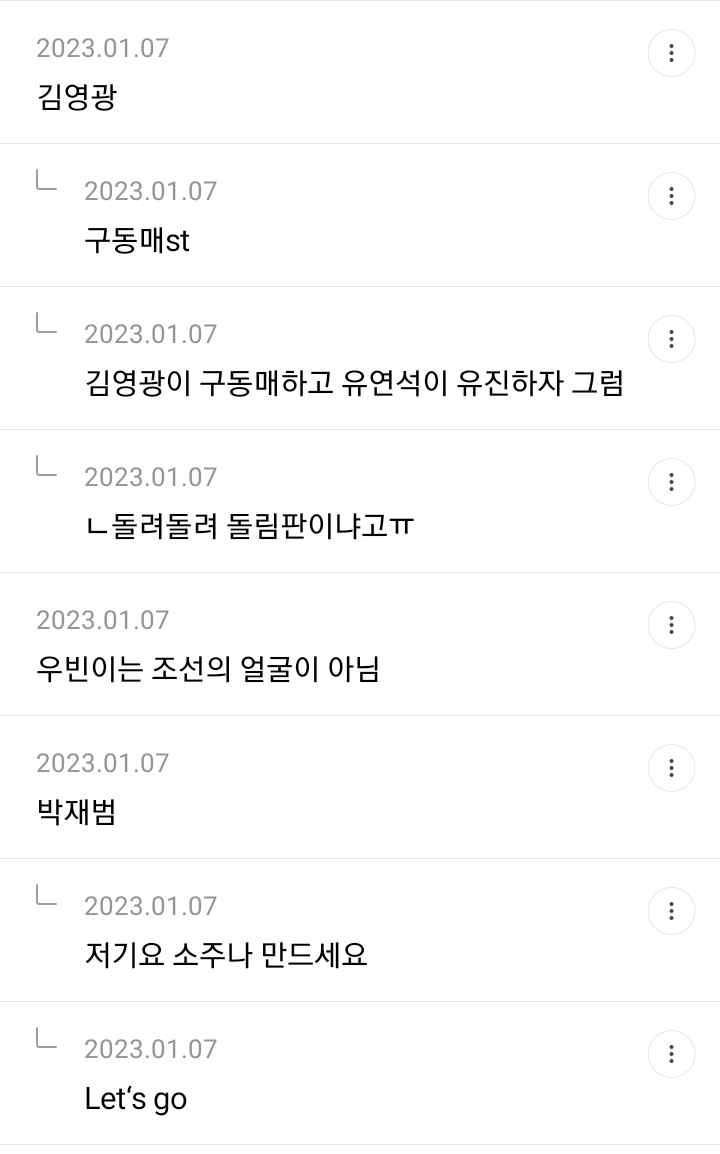Open options menu for comment '박재범'

(x=671, y=768)
